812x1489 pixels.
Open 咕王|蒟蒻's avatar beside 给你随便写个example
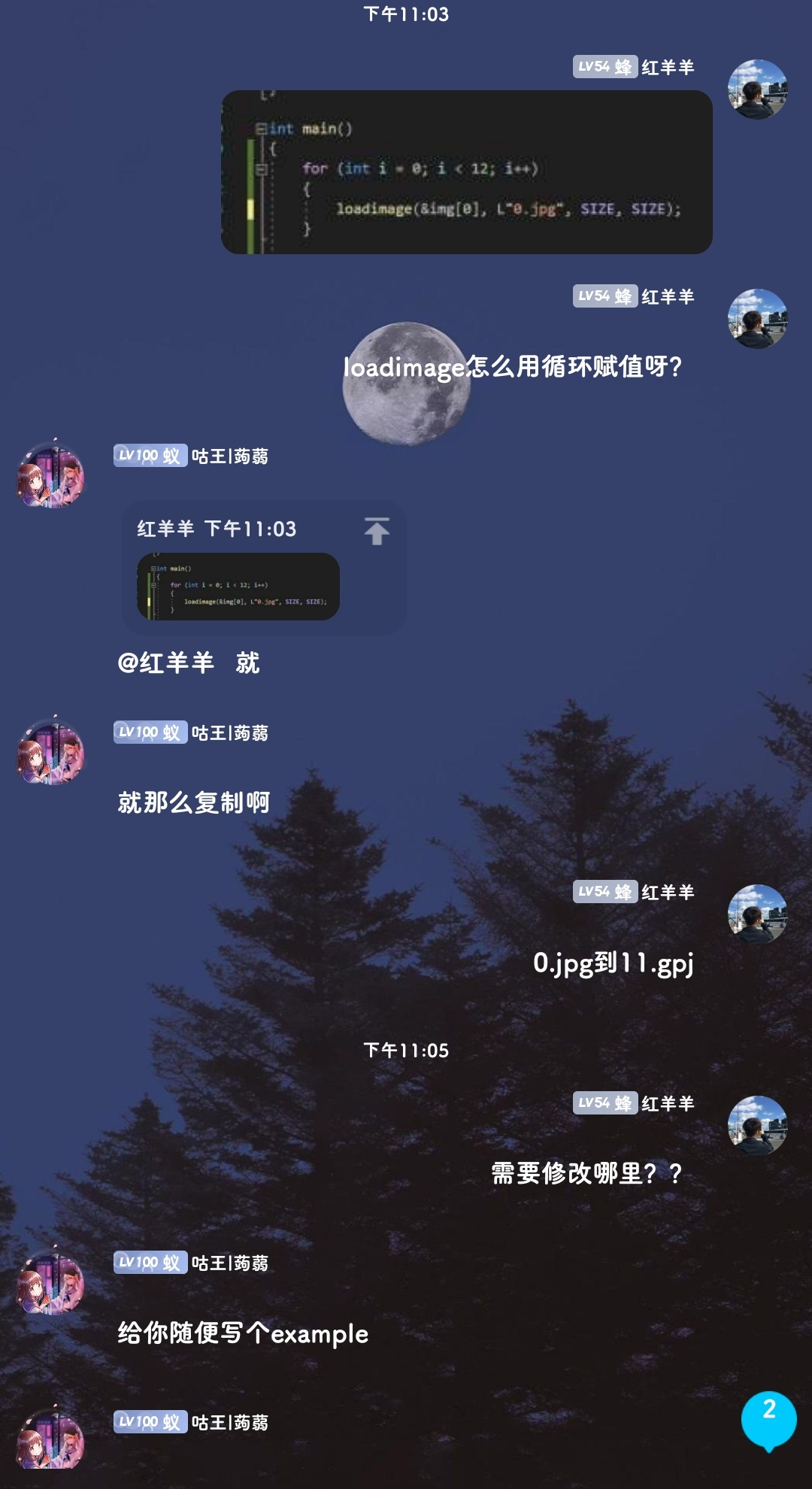50,1284
